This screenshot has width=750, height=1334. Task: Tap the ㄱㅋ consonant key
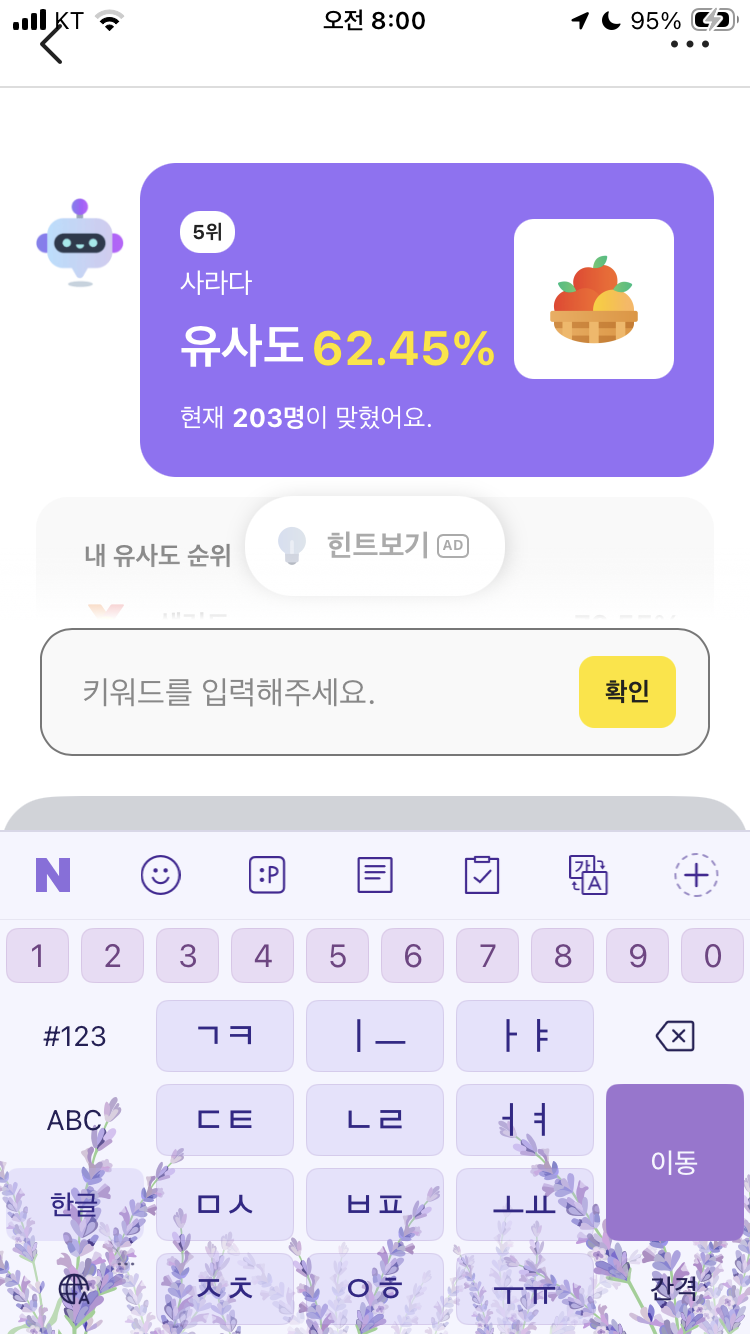(225, 1036)
